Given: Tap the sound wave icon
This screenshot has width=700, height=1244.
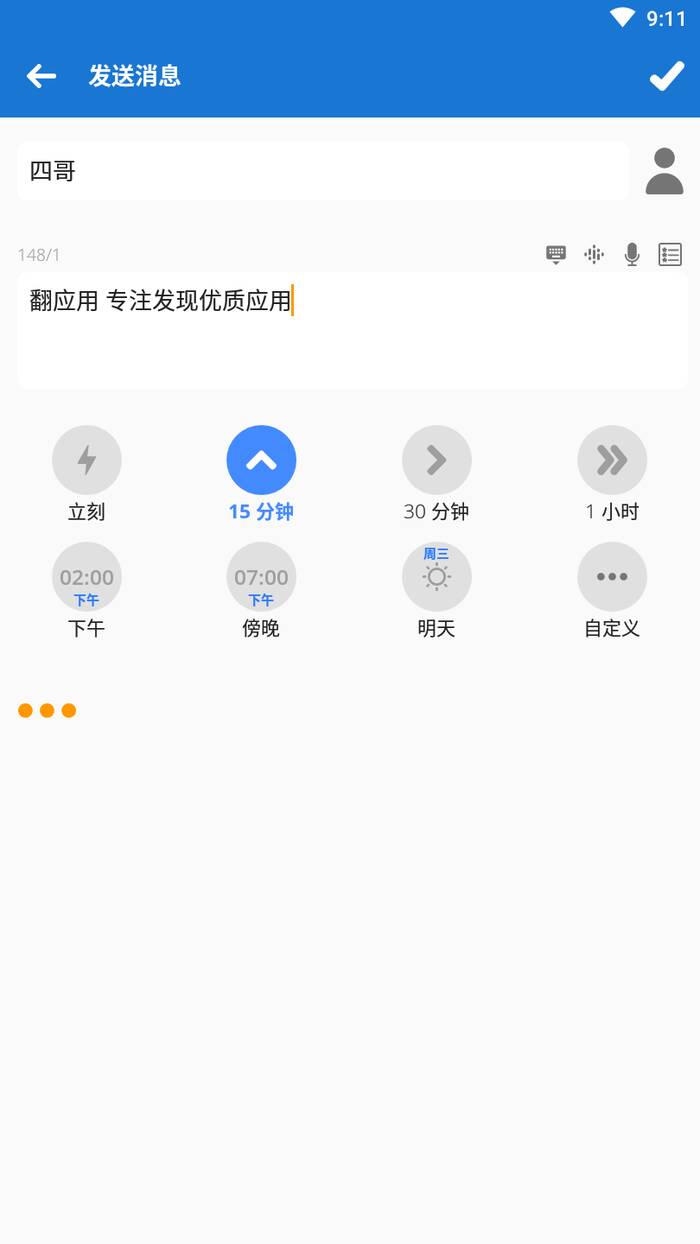Looking at the screenshot, I should tap(594, 254).
